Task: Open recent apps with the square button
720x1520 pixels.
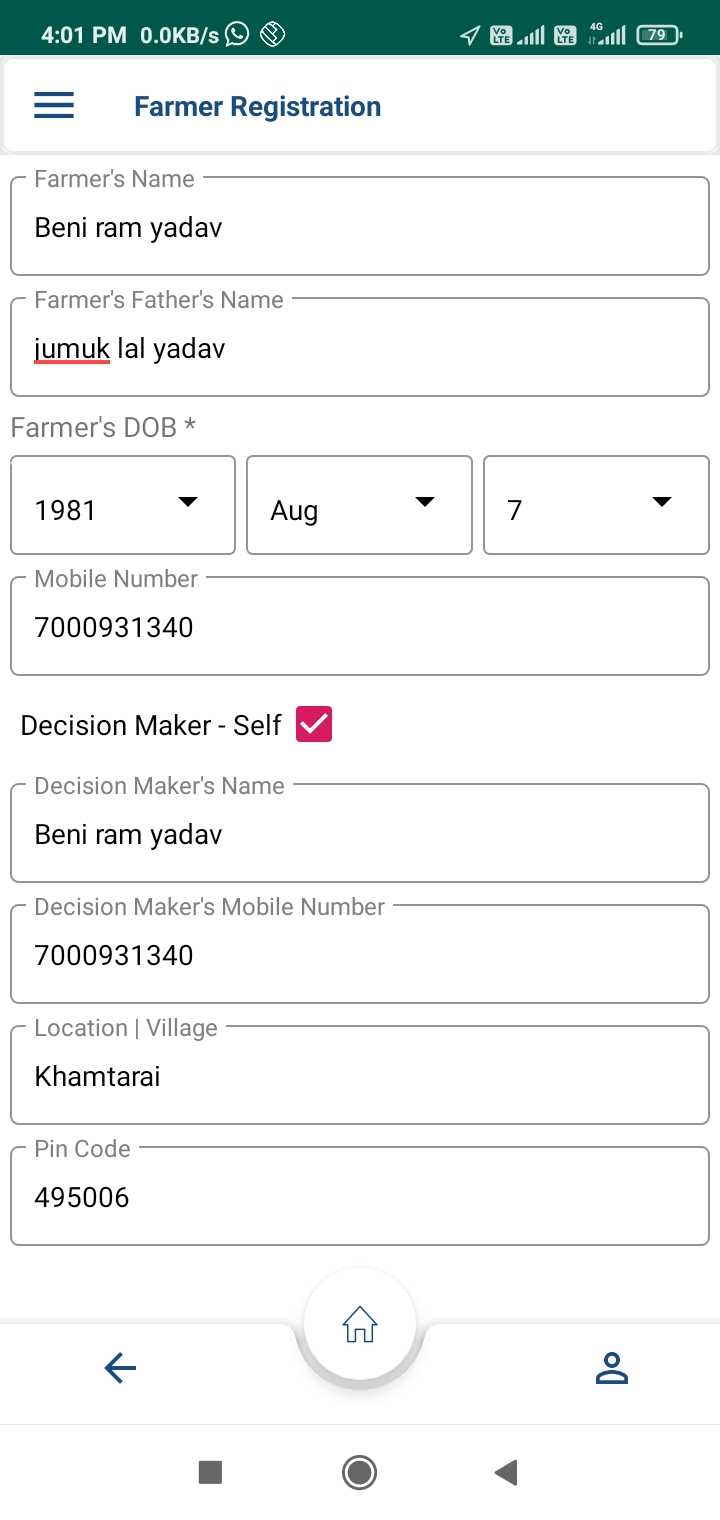Action: 210,1472
